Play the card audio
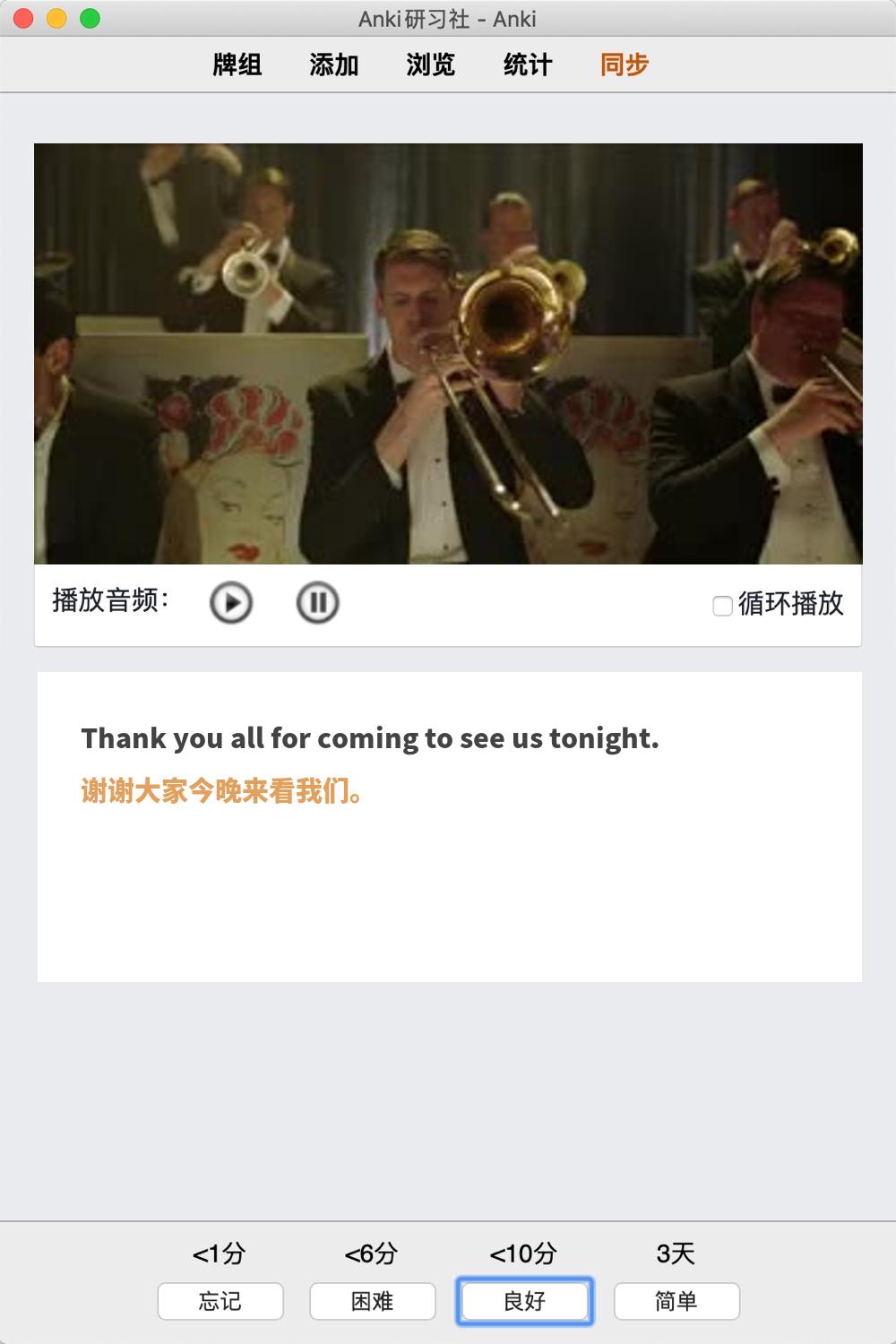Screen dimensions: 896x1344 pyautogui.click(x=231, y=602)
